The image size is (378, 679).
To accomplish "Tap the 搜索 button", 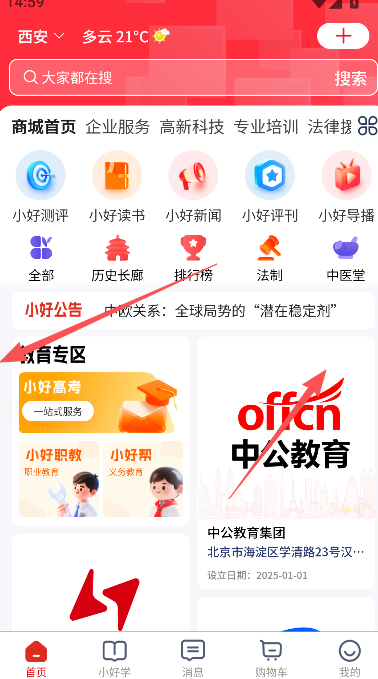I will (x=350, y=78).
